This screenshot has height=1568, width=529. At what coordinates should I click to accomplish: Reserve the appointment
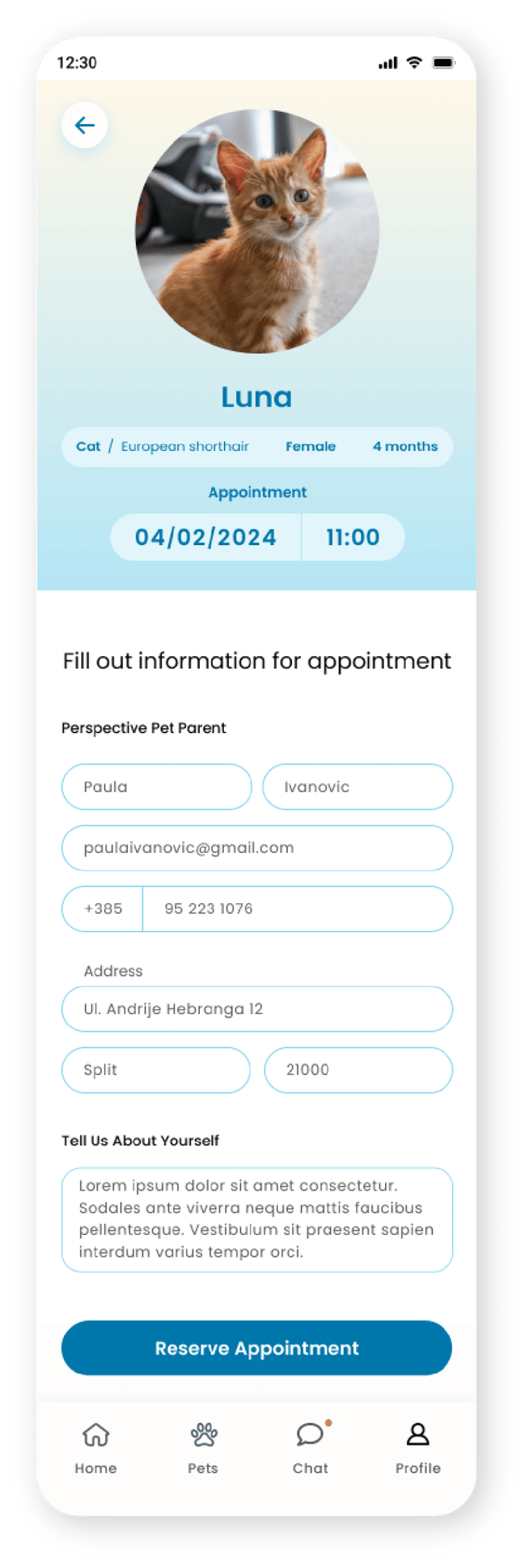point(257,1348)
